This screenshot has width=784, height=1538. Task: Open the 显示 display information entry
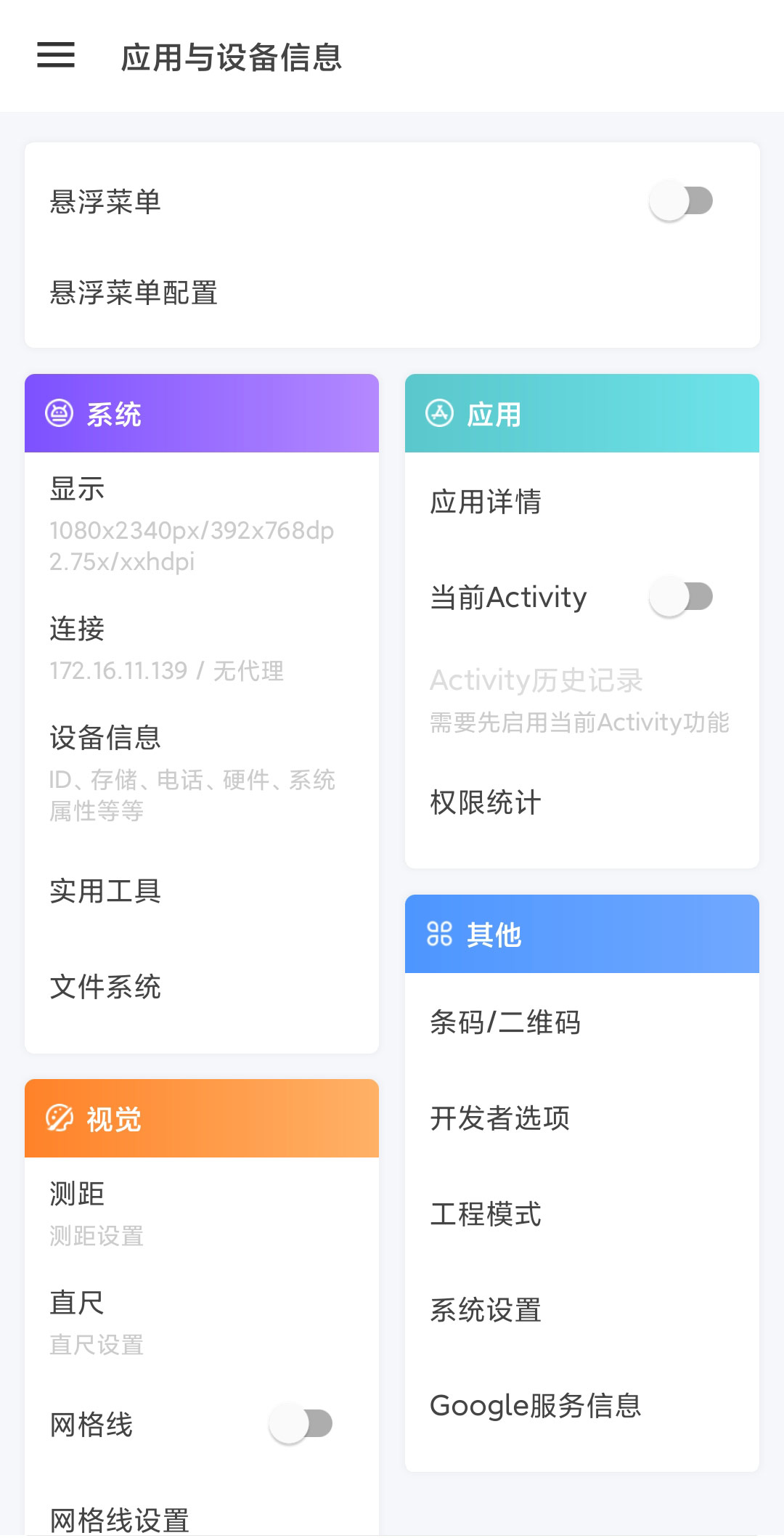[x=77, y=489]
